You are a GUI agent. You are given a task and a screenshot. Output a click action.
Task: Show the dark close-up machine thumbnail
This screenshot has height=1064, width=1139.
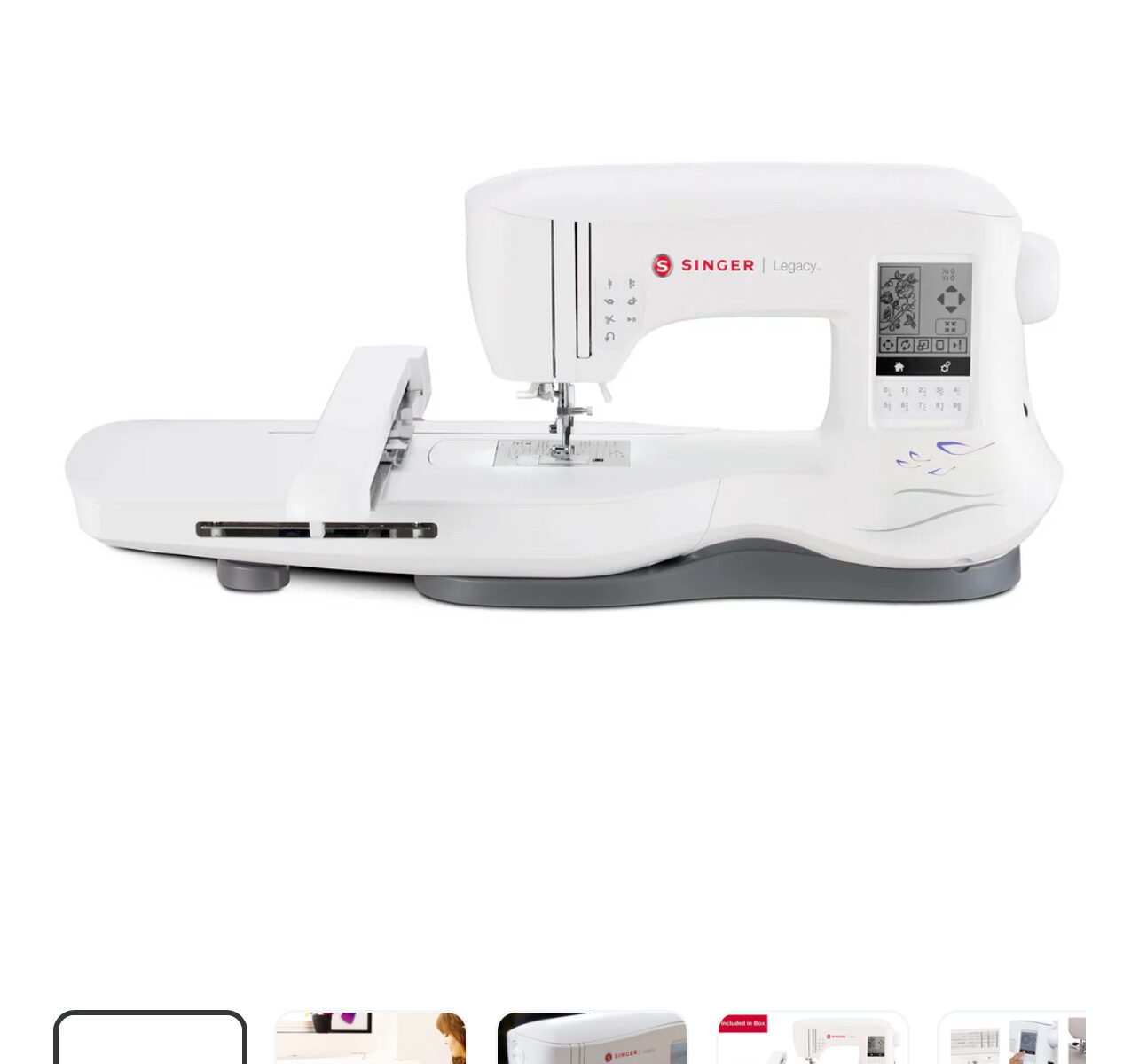click(x=592, y=1039)
